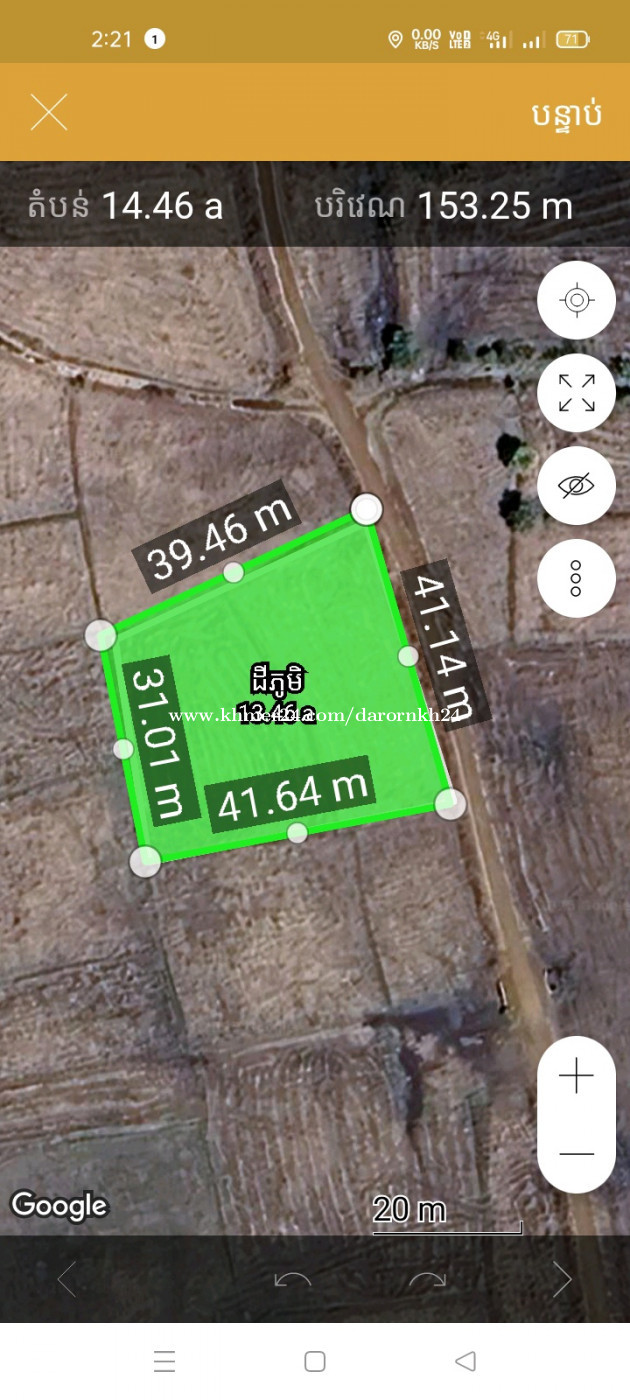Screen dimensions: 630x1400
Task: Select the midpoint on the 39.46 m side
Action: click(x=233, y=572)
